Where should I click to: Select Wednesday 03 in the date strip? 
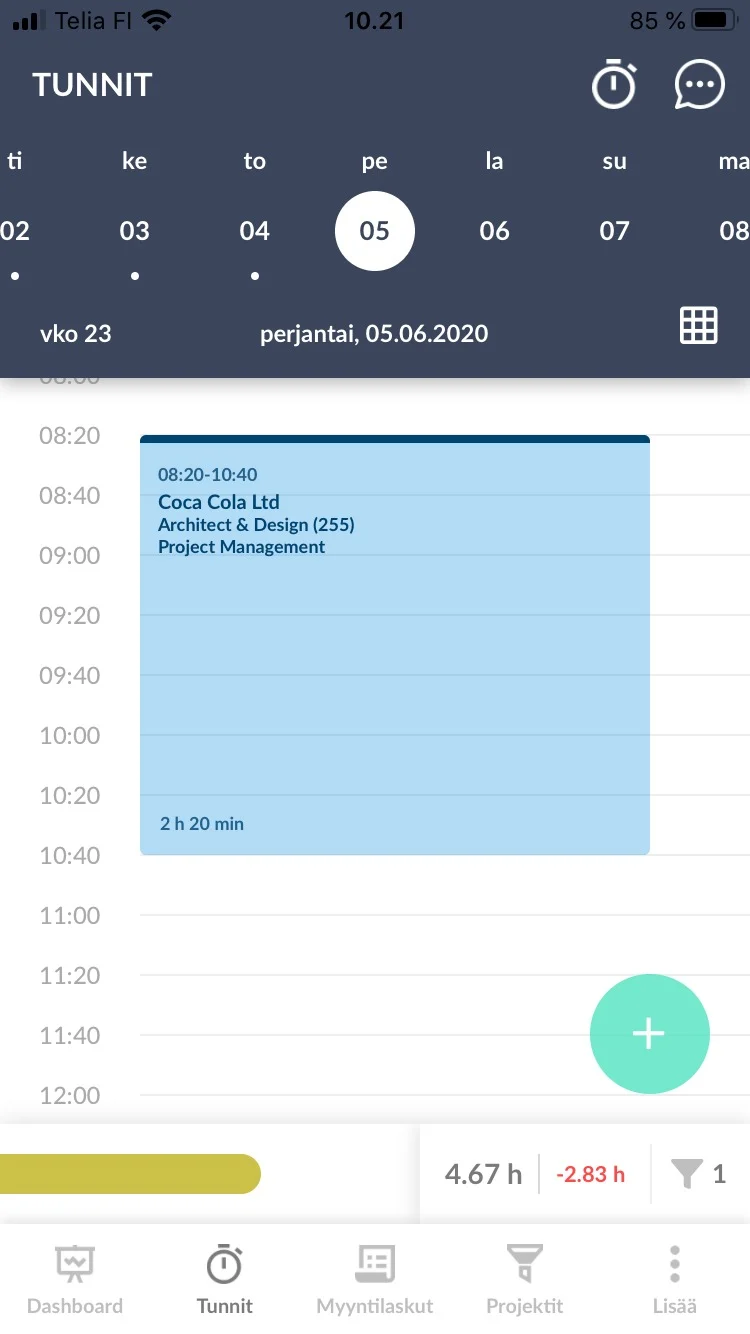[134, 231]
